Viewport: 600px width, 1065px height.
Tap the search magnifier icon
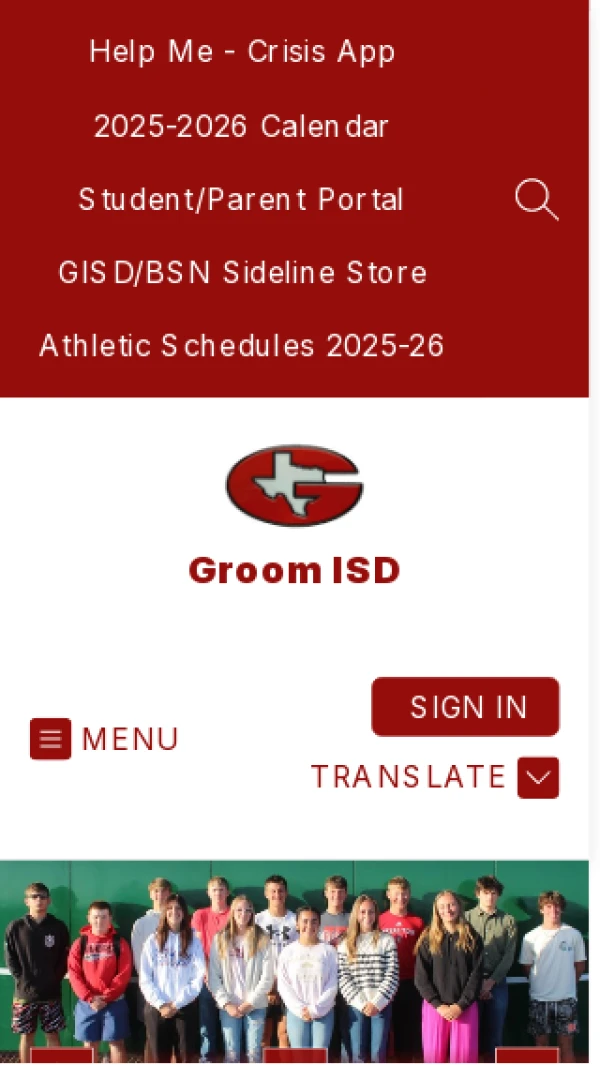click(536, 200)
